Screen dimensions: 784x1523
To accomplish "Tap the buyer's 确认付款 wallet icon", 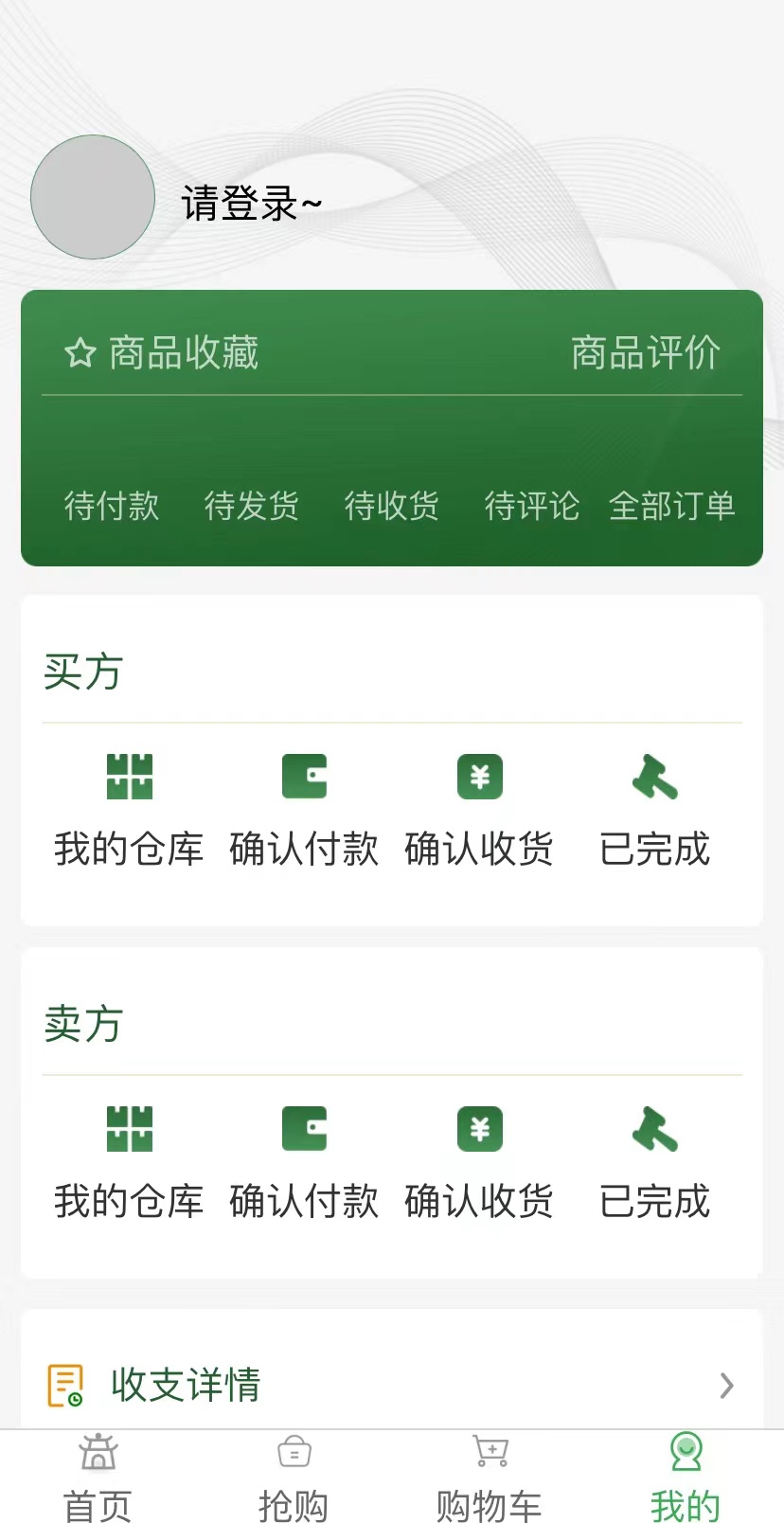I will [x=304, y=777].
